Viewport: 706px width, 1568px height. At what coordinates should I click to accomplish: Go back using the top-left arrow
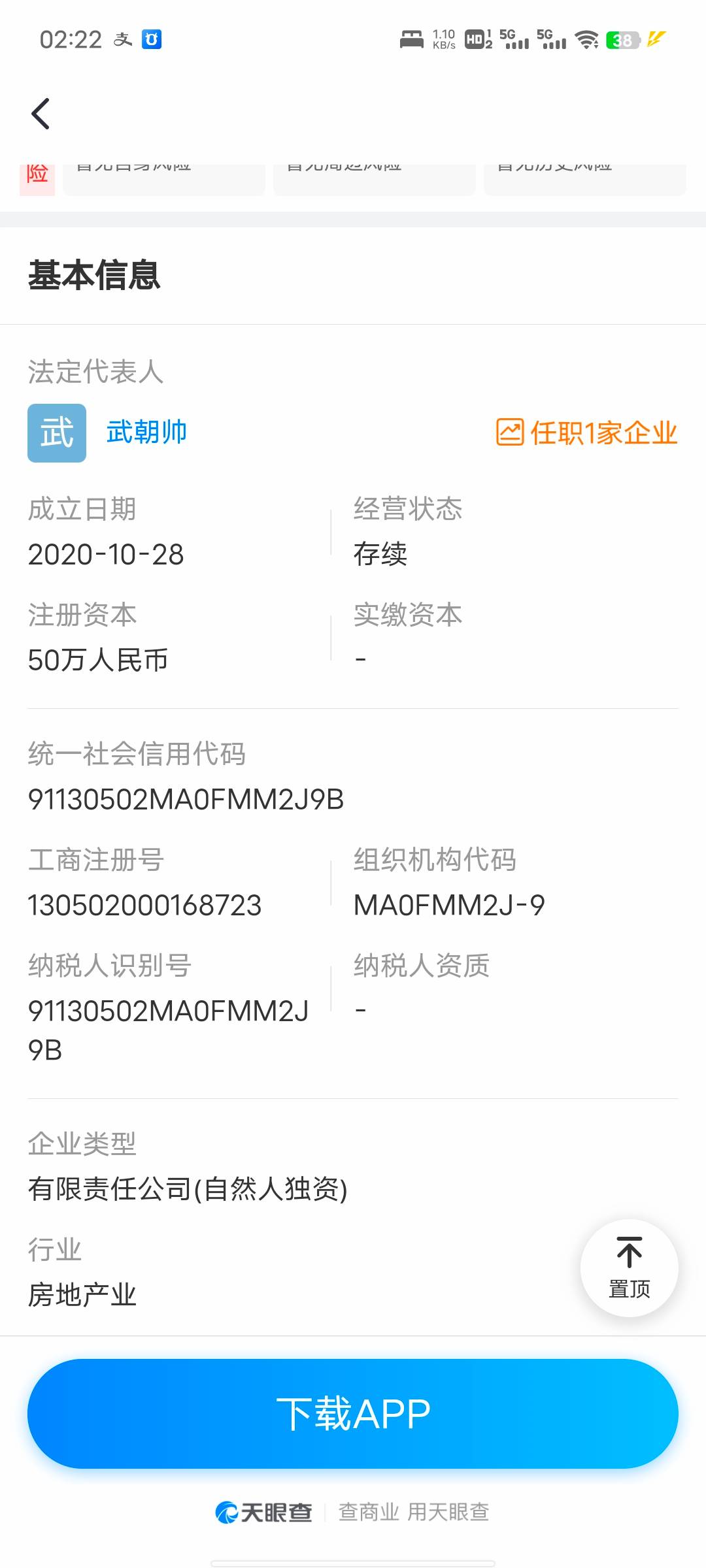(41, 114)
